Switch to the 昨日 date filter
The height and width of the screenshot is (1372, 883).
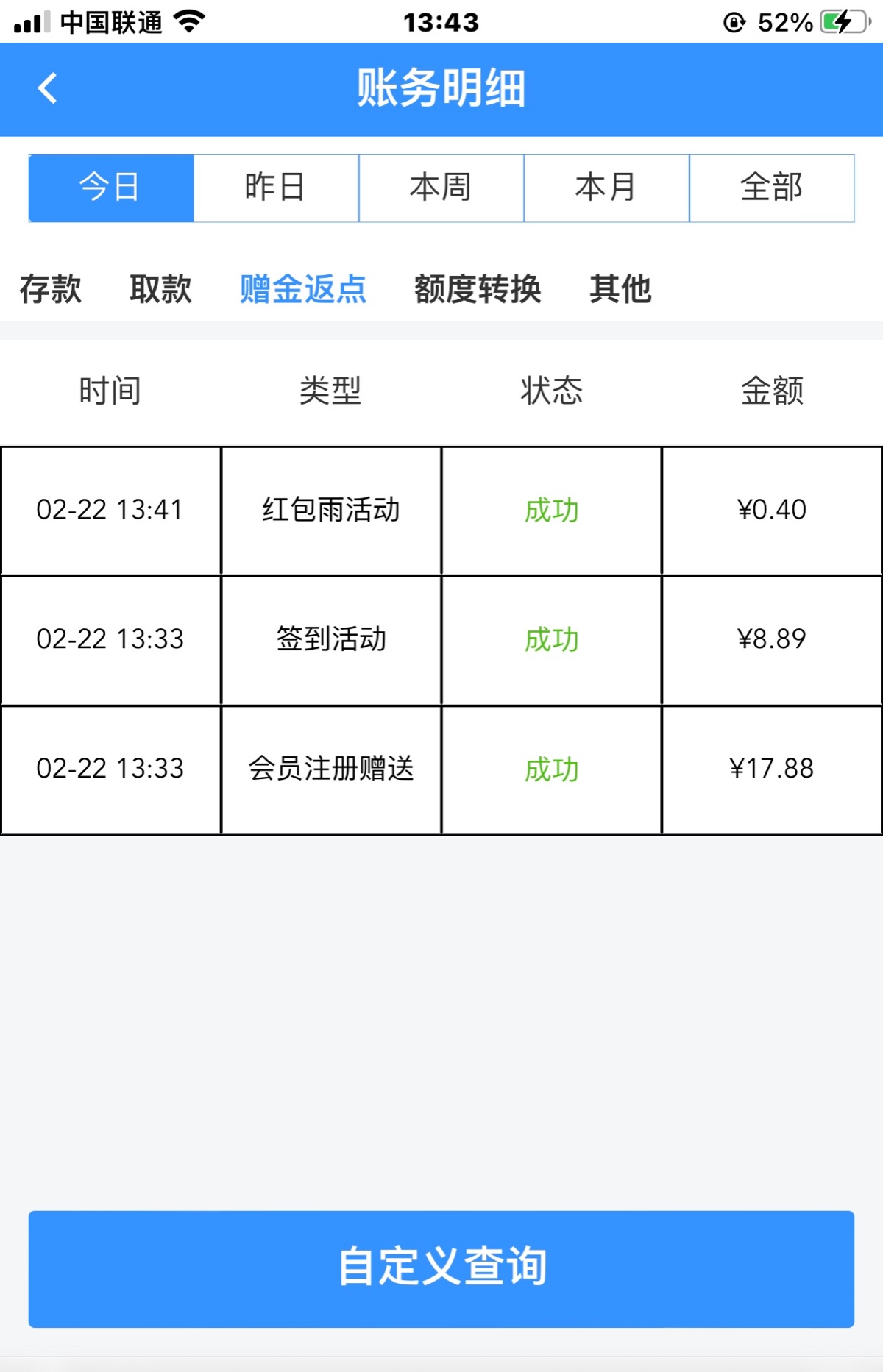tap(276, 188)
